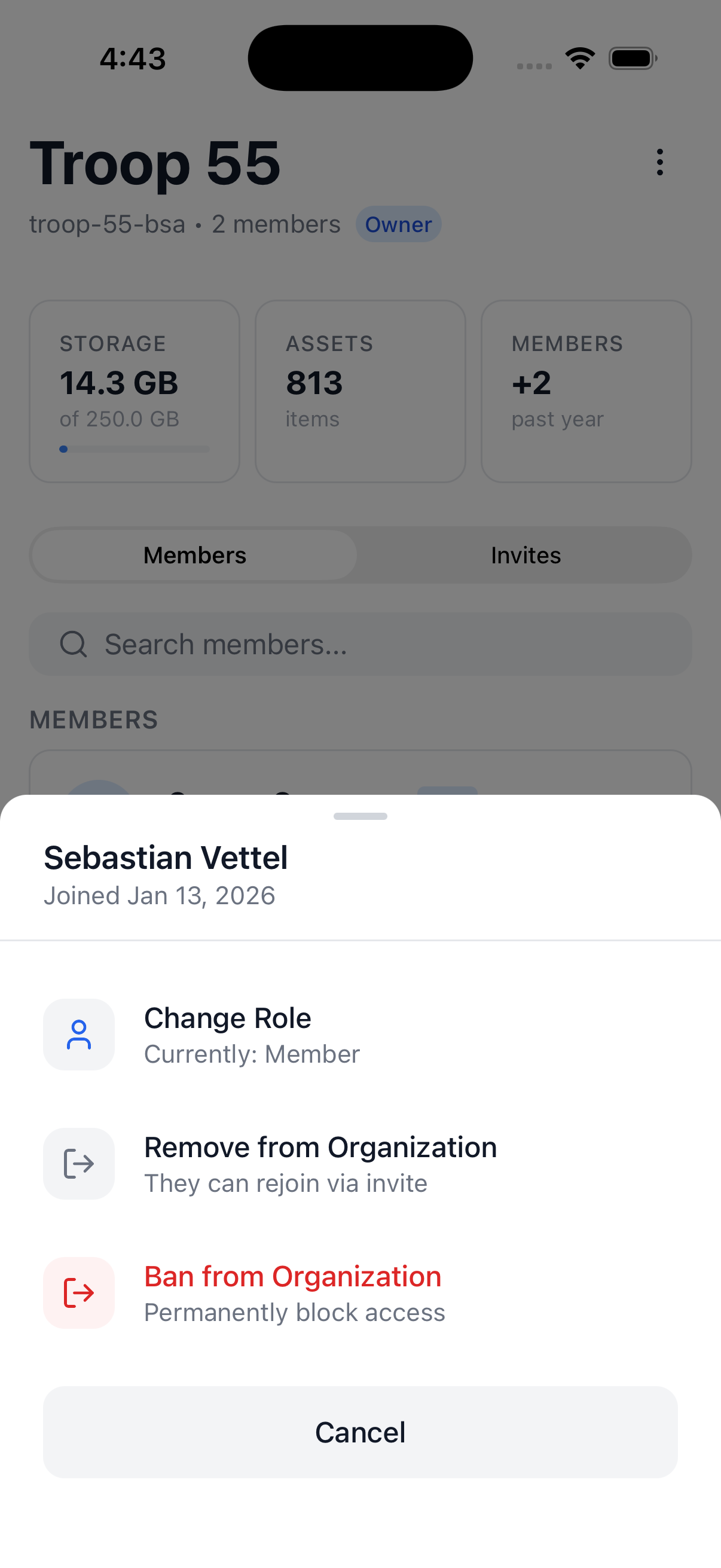Click the red Ban from Organization icon
The image size is (721, 1568).
point(78,1293)
